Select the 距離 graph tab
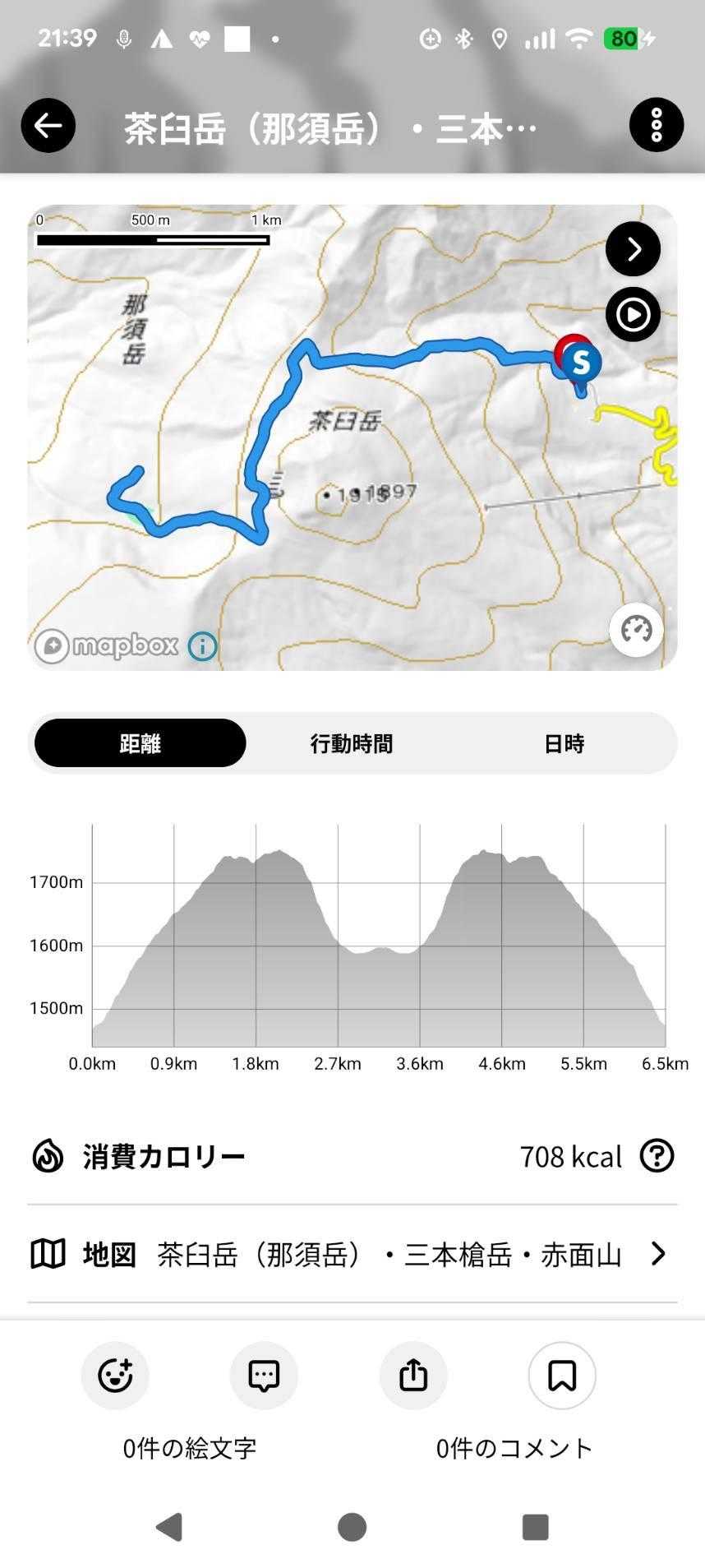 (141, 743)
